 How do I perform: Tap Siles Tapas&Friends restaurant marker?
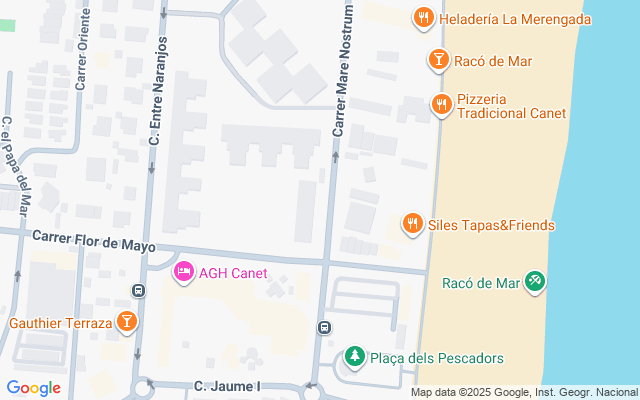(x=412, y=224)
